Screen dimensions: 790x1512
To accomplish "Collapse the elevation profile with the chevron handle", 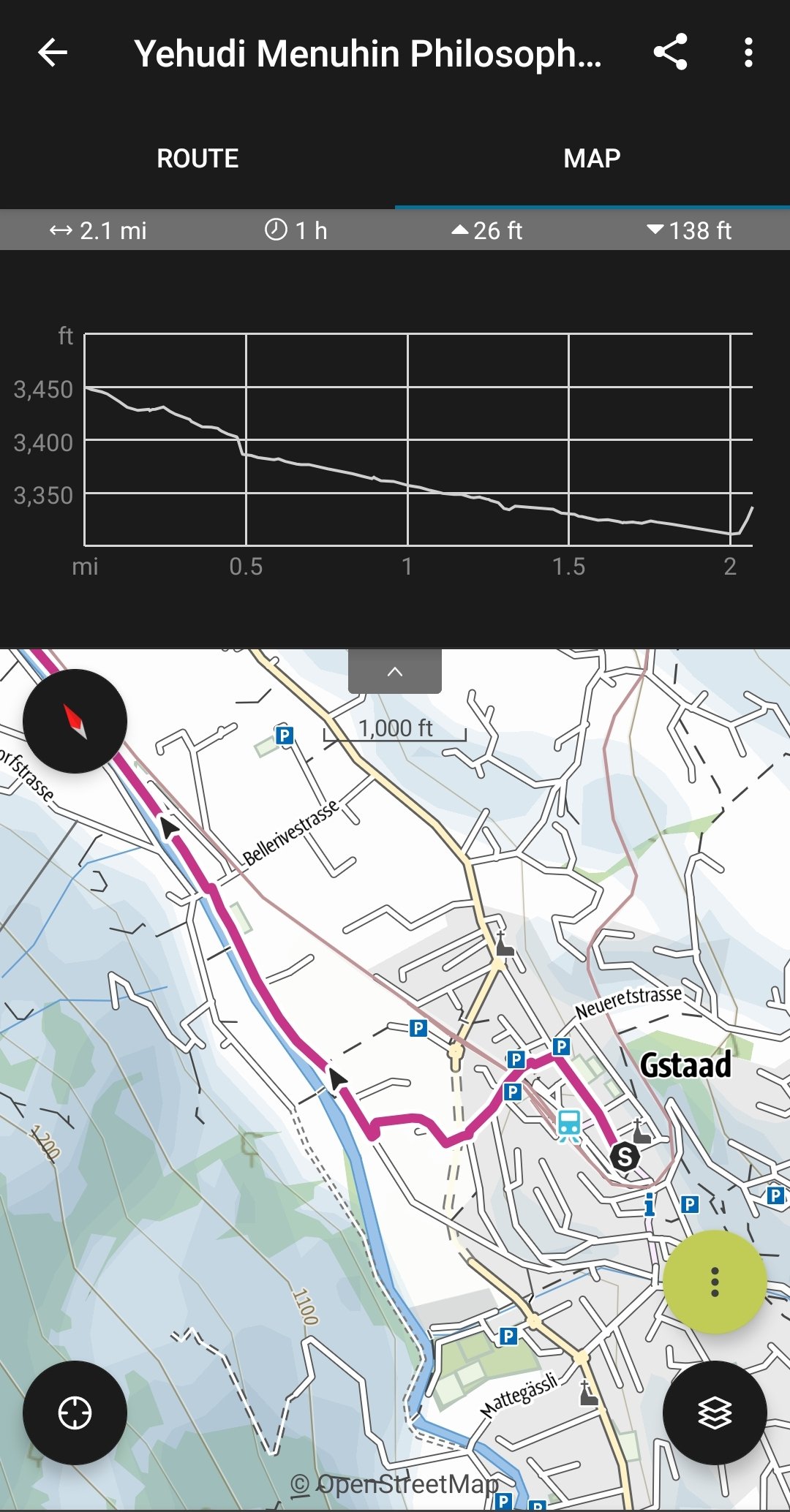I will [395, 671].
